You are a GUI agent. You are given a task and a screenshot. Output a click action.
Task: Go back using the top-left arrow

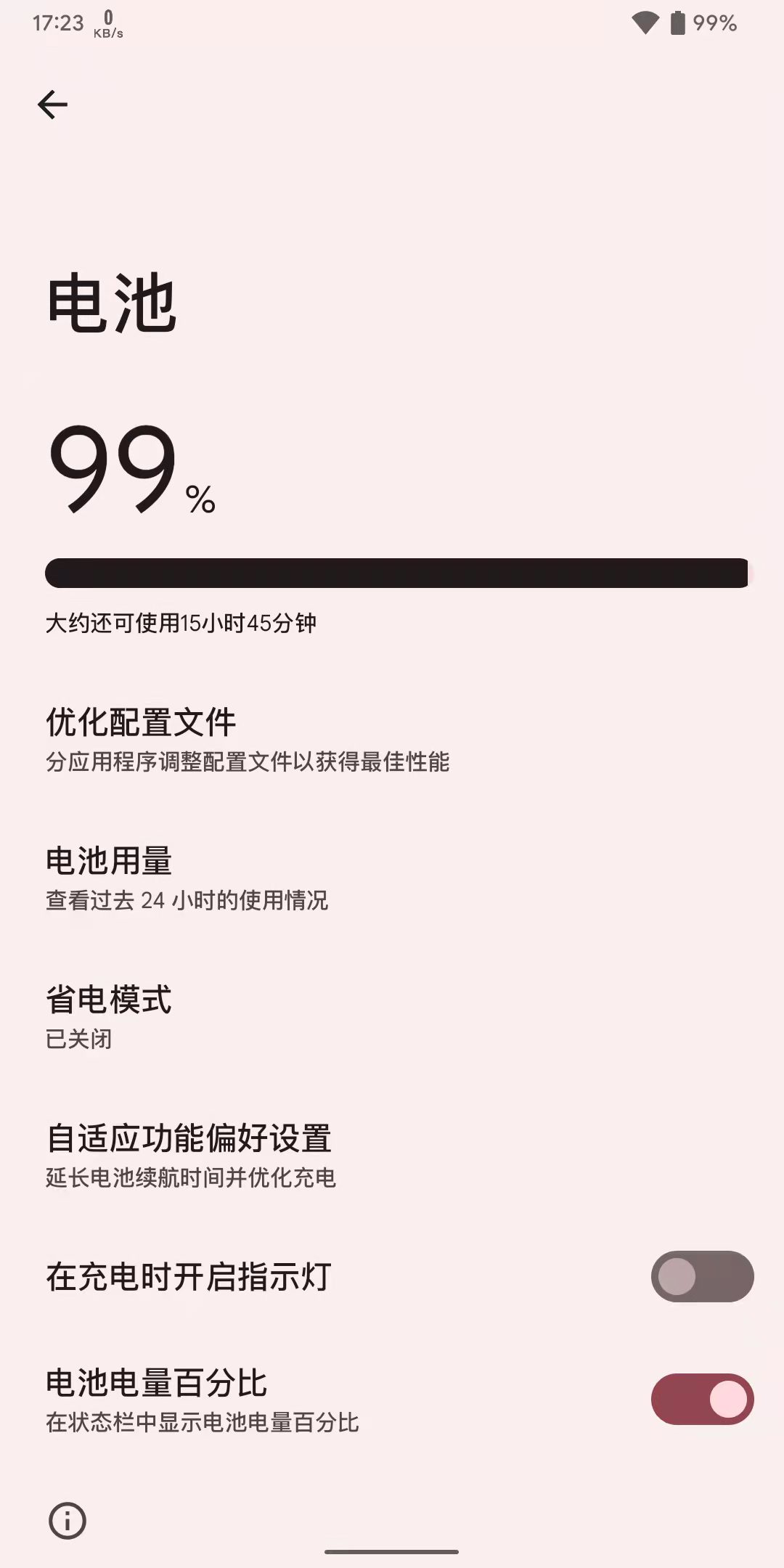point(52,105)
